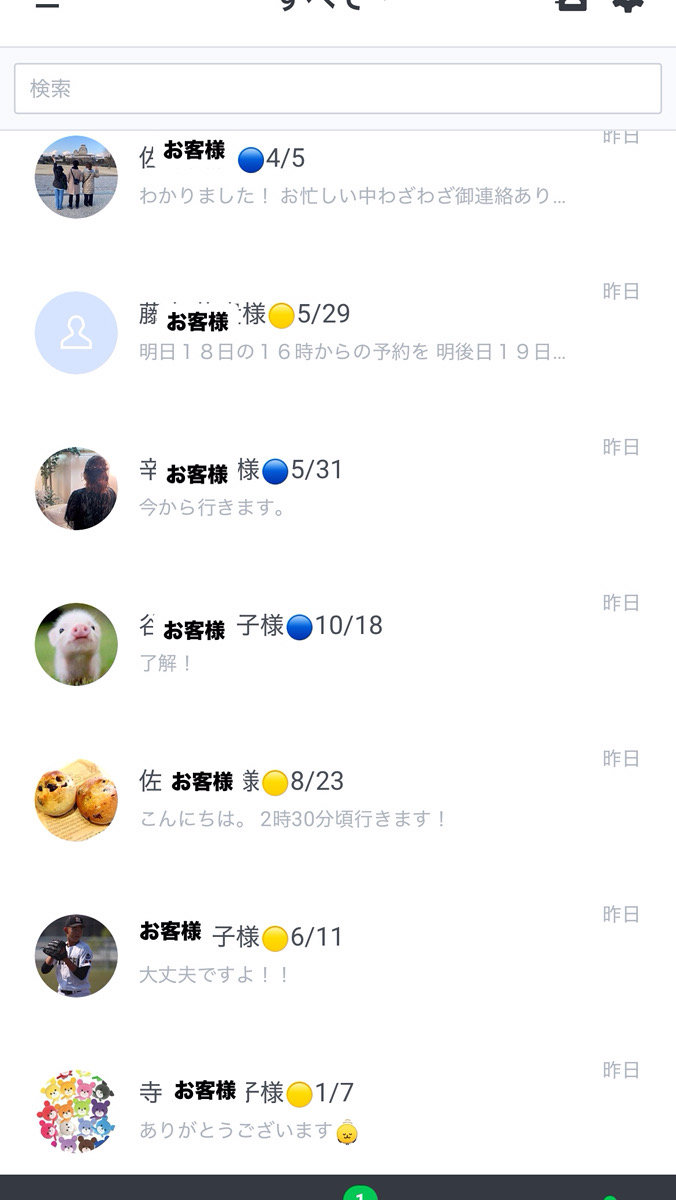The image size is (676, 1200).
Task: Open the 8/23 chat starting こんにちは
Action: (x=350, y=799)
